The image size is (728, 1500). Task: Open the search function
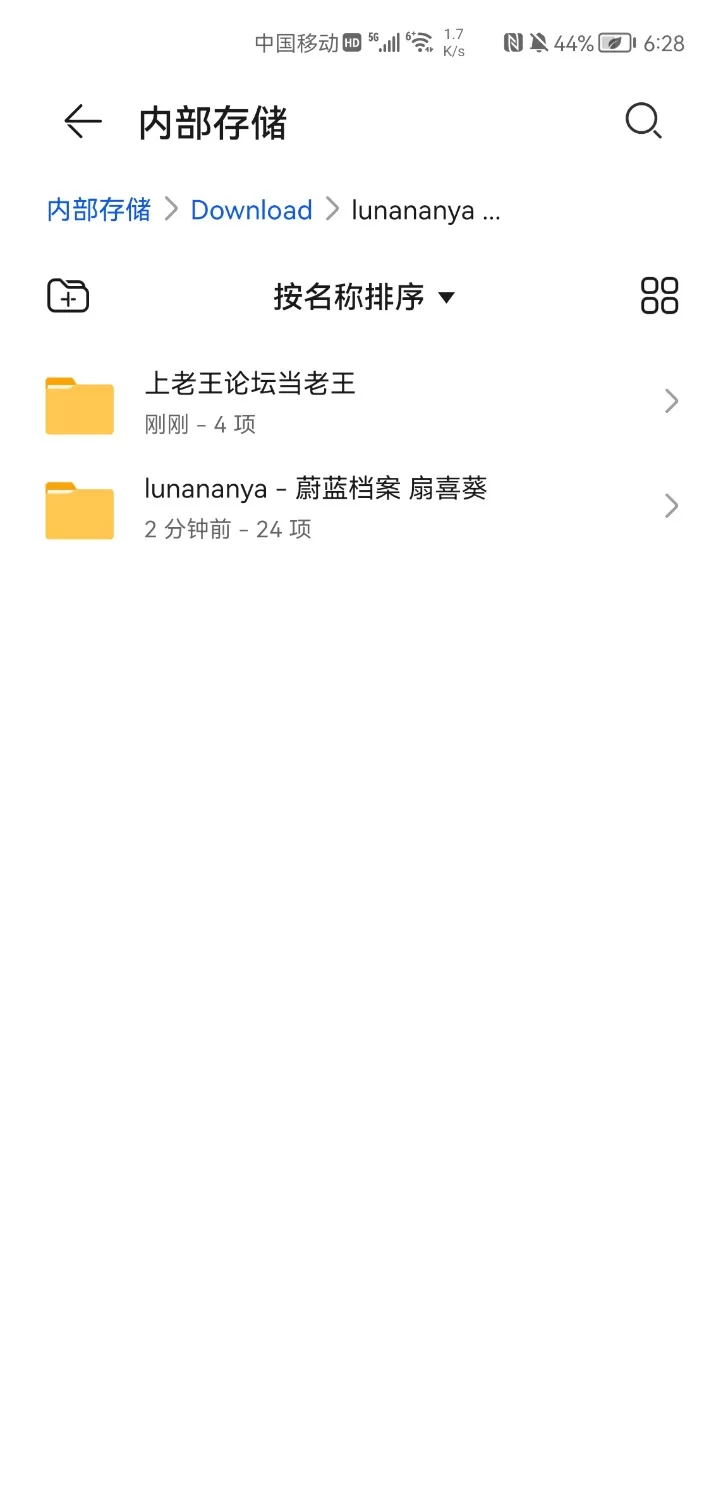click(x=643, y=121)
